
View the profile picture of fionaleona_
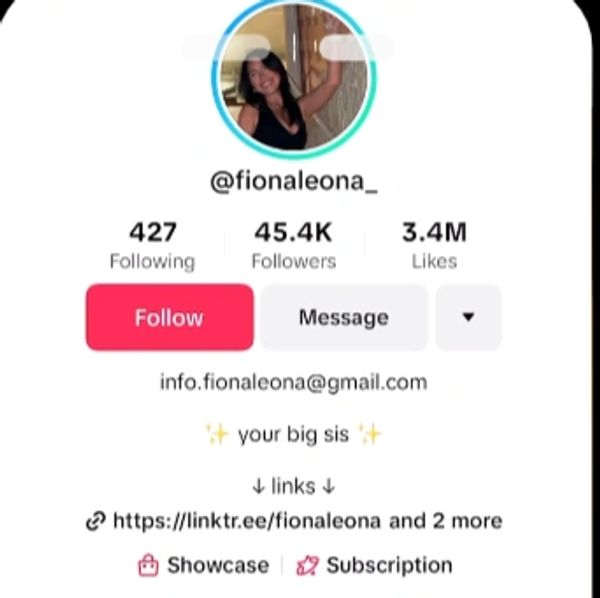(294, 80)
